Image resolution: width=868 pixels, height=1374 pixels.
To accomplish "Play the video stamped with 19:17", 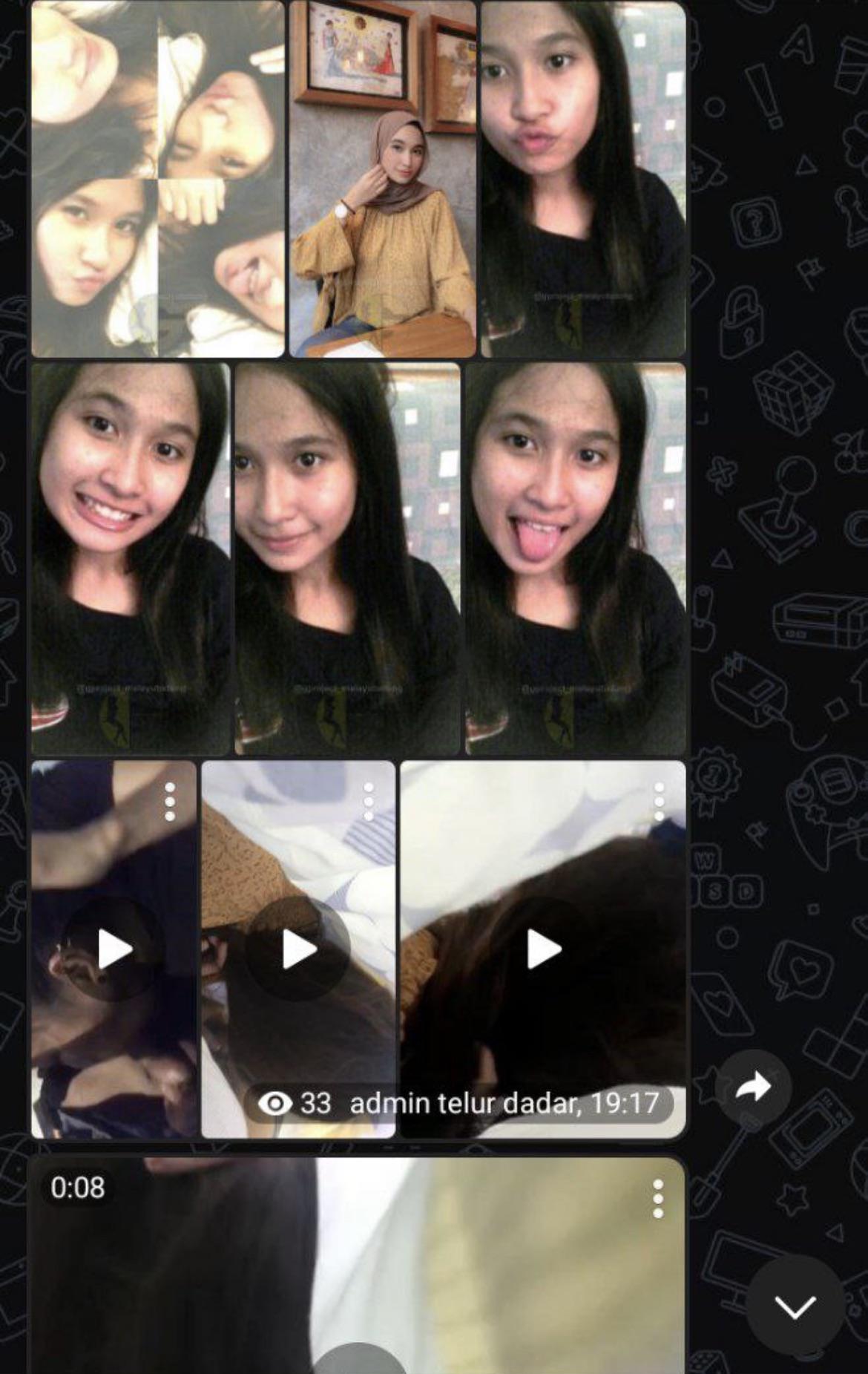I will (543, 949).
